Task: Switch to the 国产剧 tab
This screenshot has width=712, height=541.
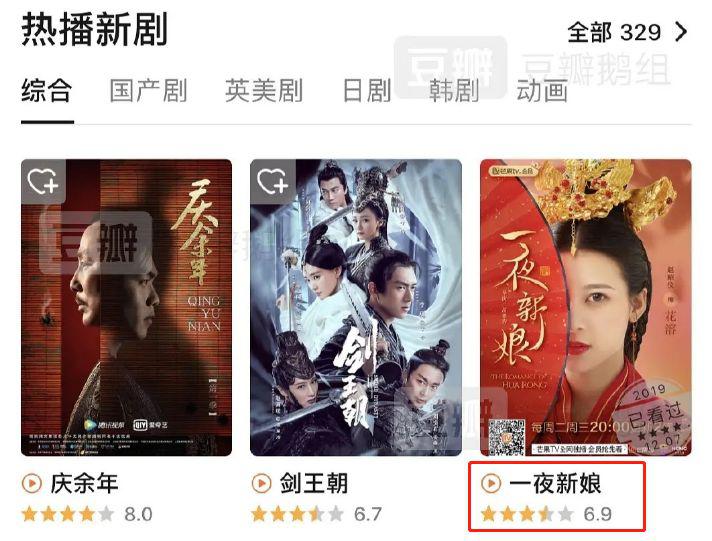Action: click(x=148, y=91)
